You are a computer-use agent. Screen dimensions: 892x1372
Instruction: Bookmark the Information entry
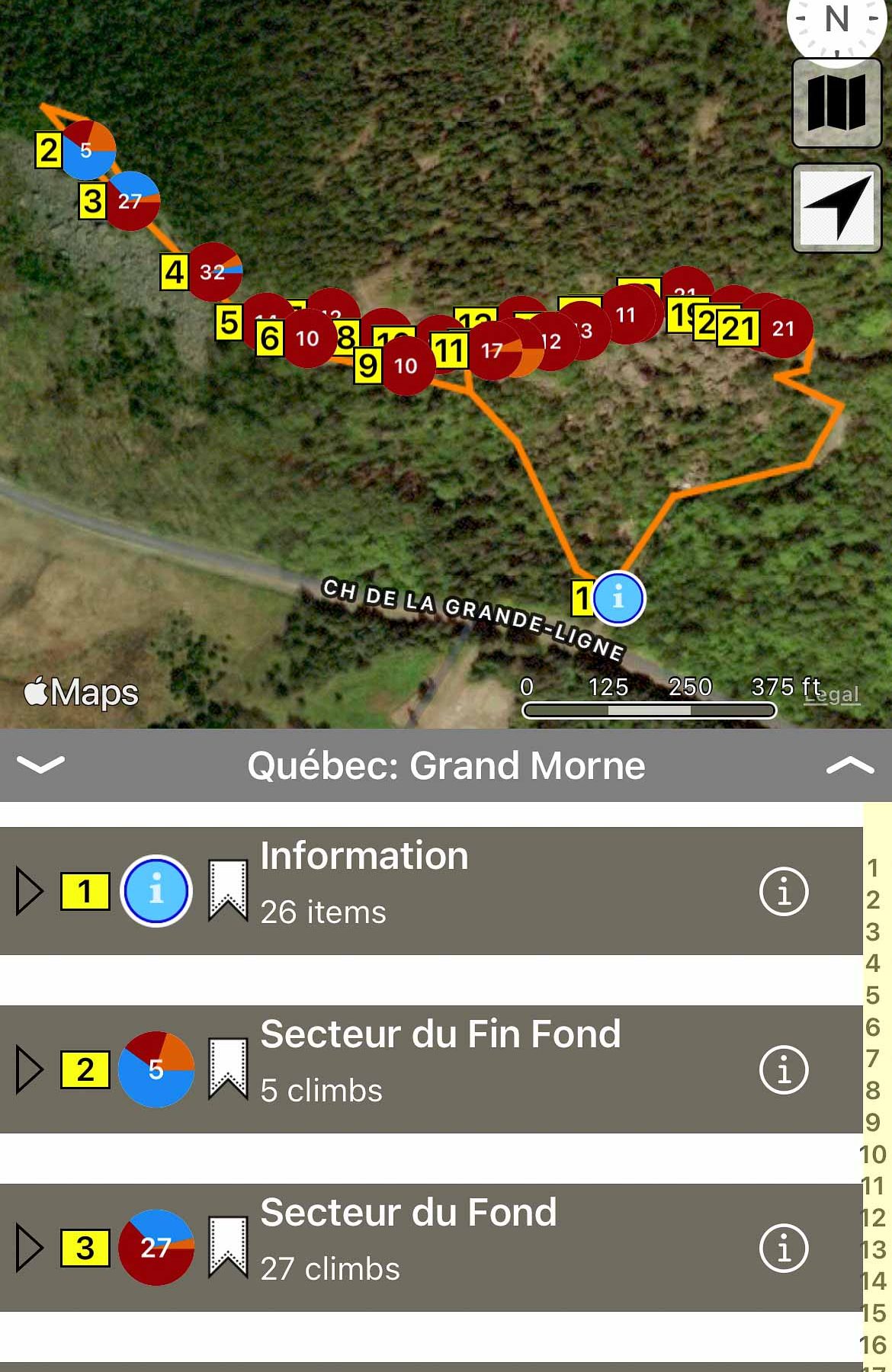(x=228, y=890)
